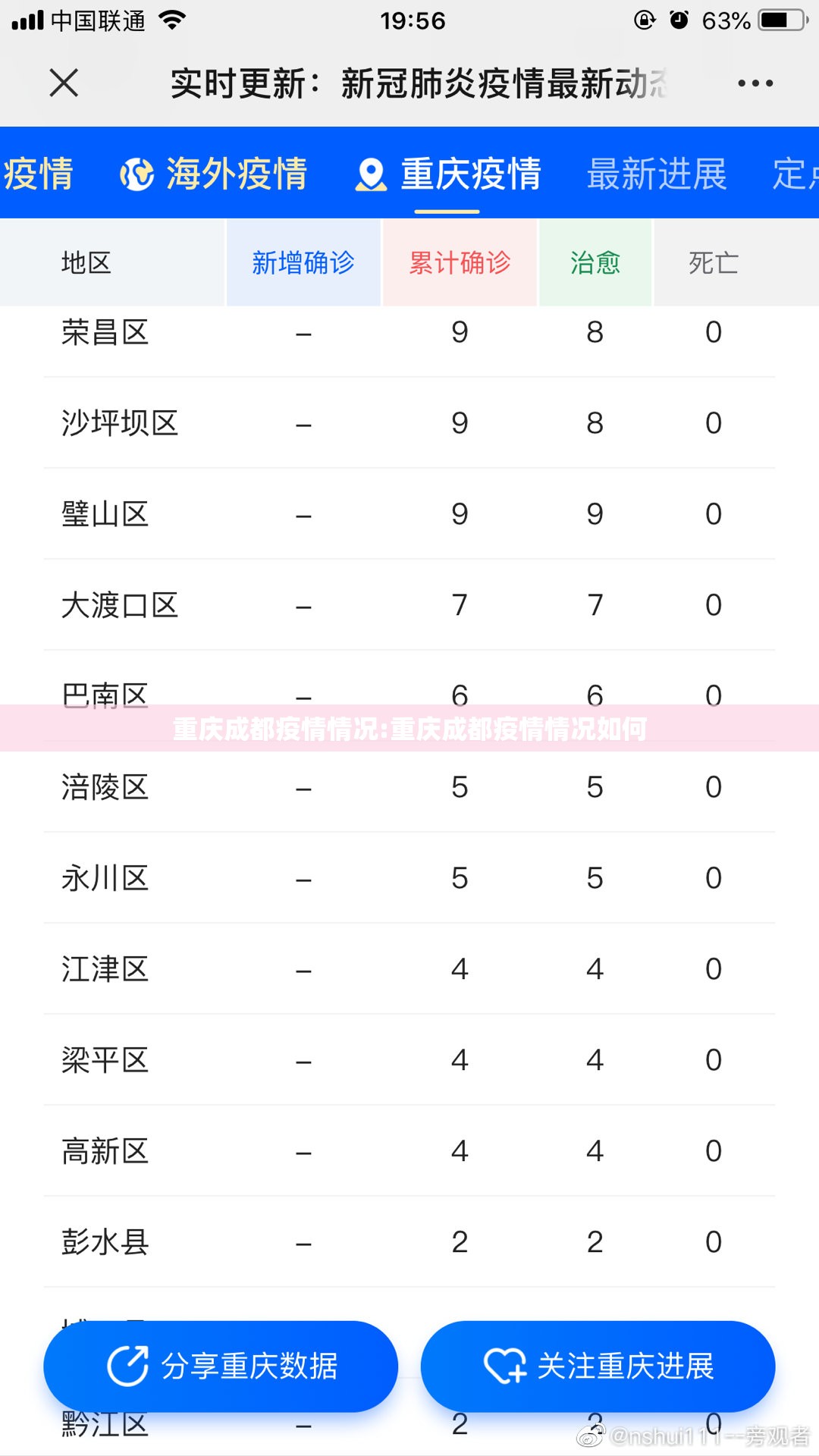The height and width of the screenshot is (1456, 819).
Task: Close the page with the X icon
Action: (64, 83)
